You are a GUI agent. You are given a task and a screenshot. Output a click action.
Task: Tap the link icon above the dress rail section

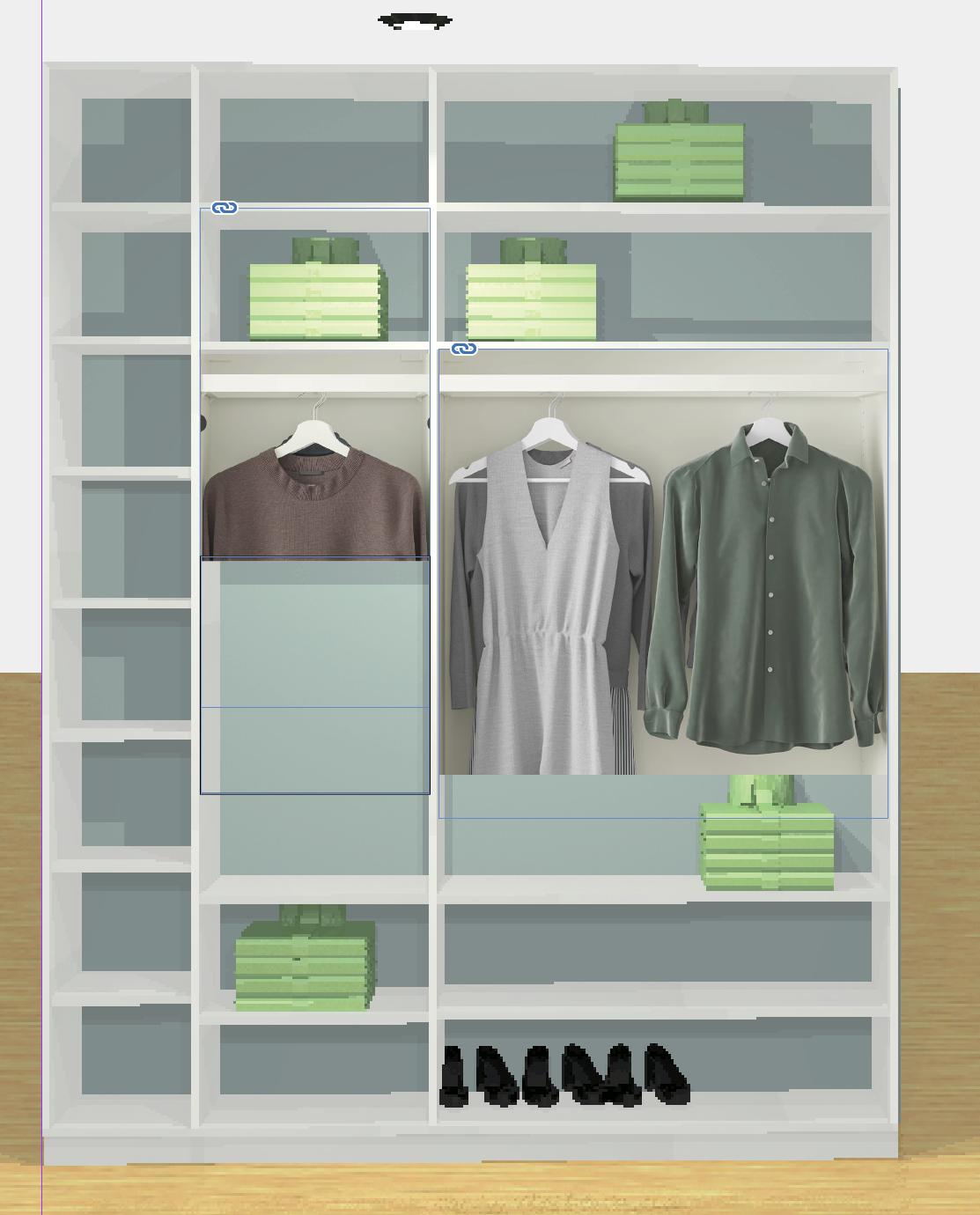464,349
